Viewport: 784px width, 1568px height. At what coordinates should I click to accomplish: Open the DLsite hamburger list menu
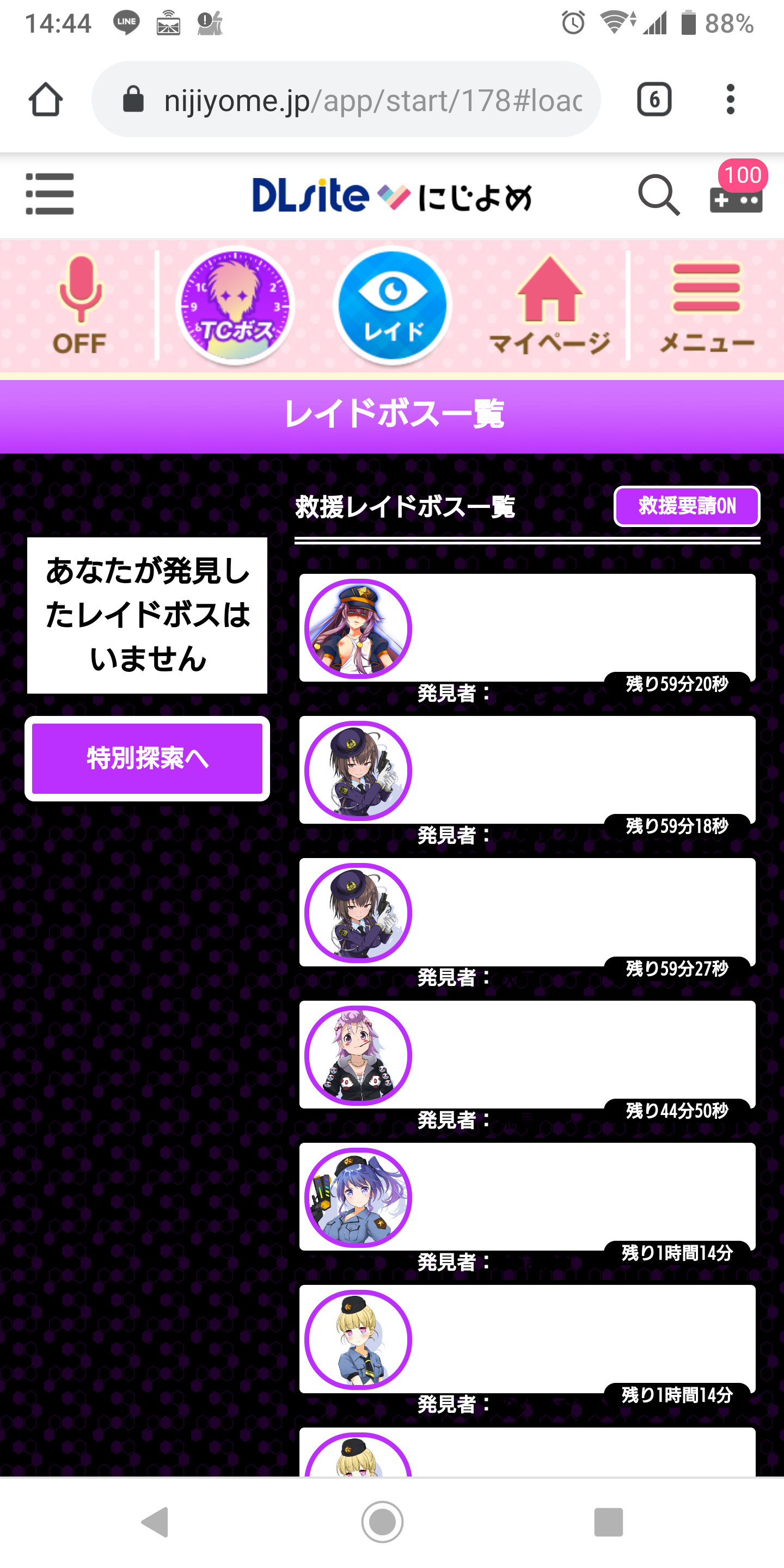pos(50,194)
